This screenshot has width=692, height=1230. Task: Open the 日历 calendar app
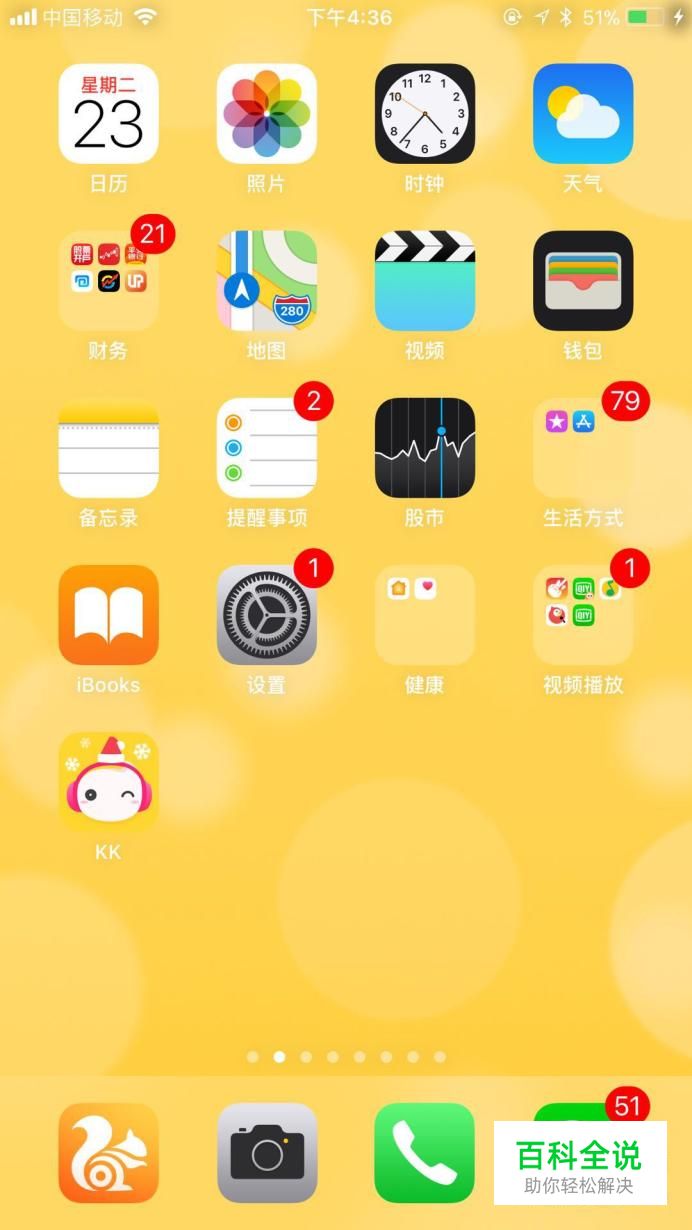click(x=108, y=114)
